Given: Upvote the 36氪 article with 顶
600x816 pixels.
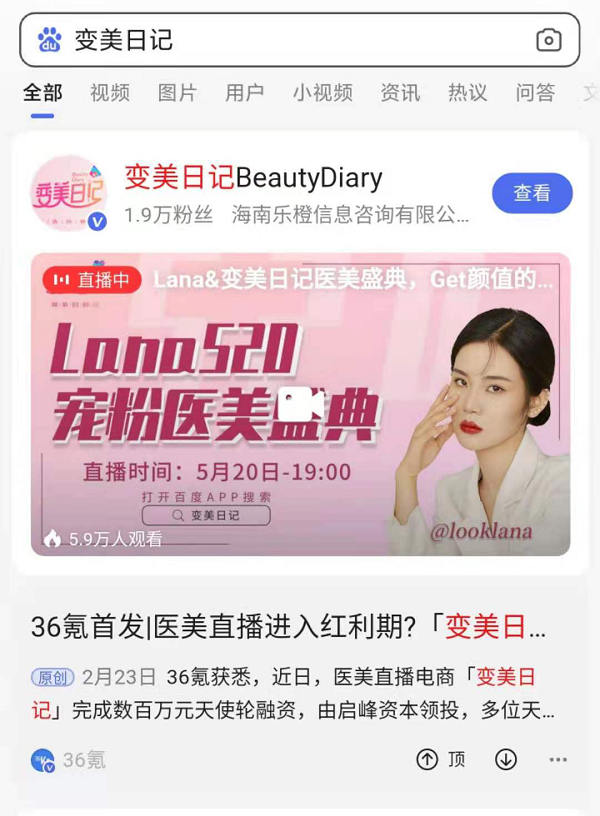Looking at the screenshot, I should [441, 760].
